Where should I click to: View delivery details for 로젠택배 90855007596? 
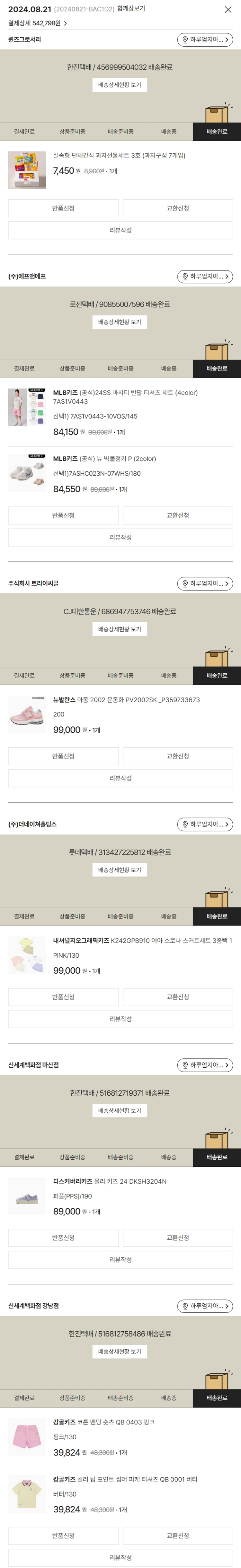120,322
